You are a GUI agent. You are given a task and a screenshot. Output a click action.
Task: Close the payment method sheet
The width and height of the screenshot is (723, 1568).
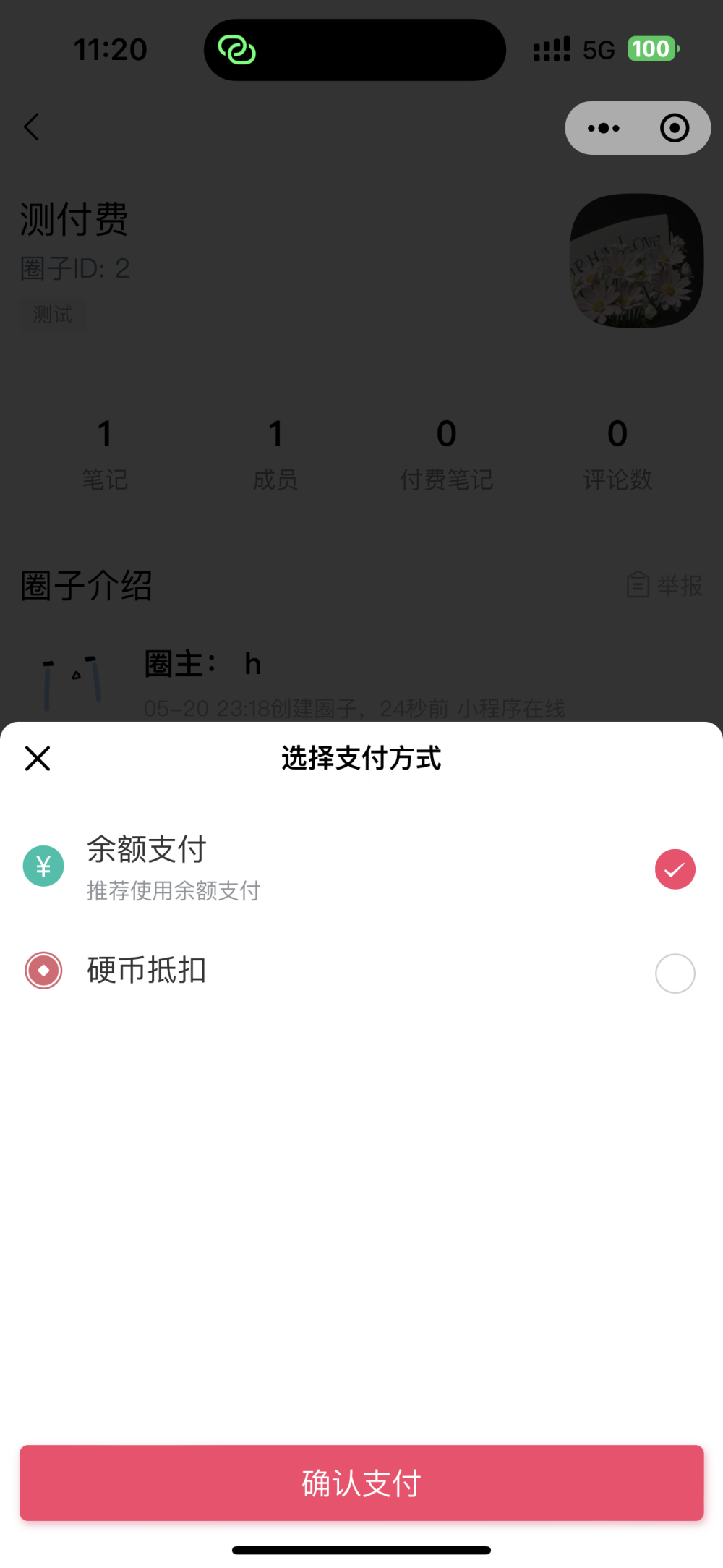38,759
